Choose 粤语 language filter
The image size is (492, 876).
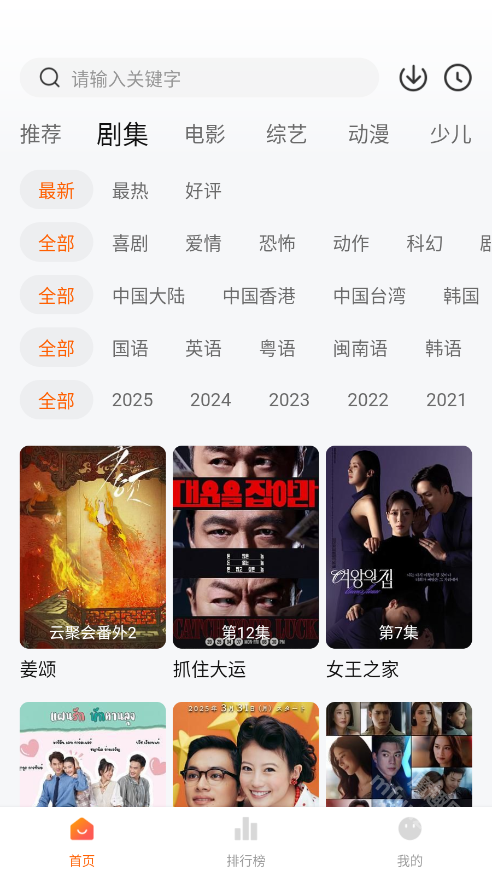click(278, 348)
